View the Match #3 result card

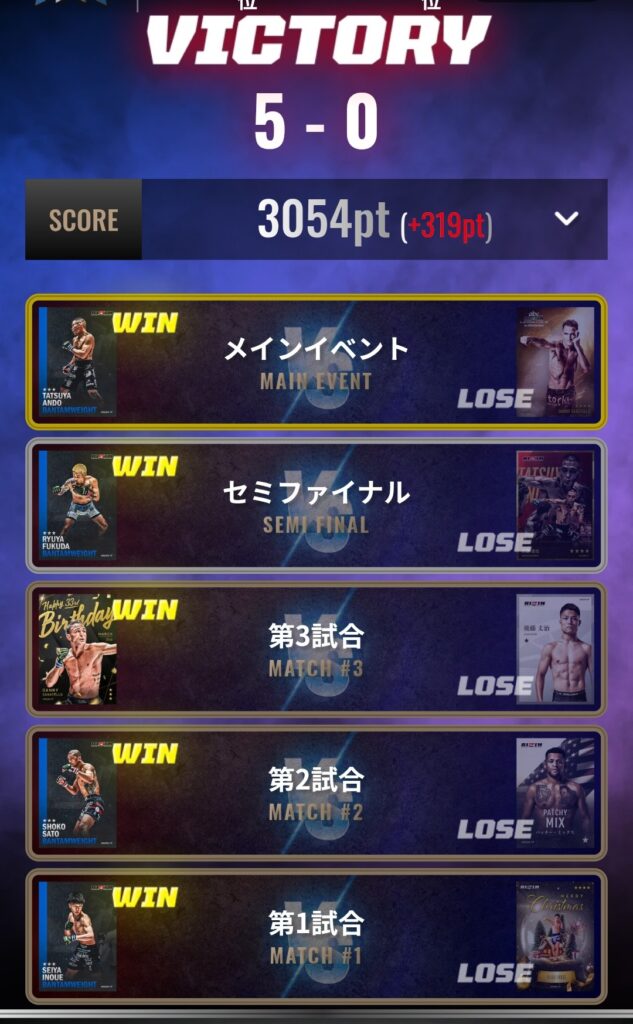pyautogui.click(x=316, y=649)
